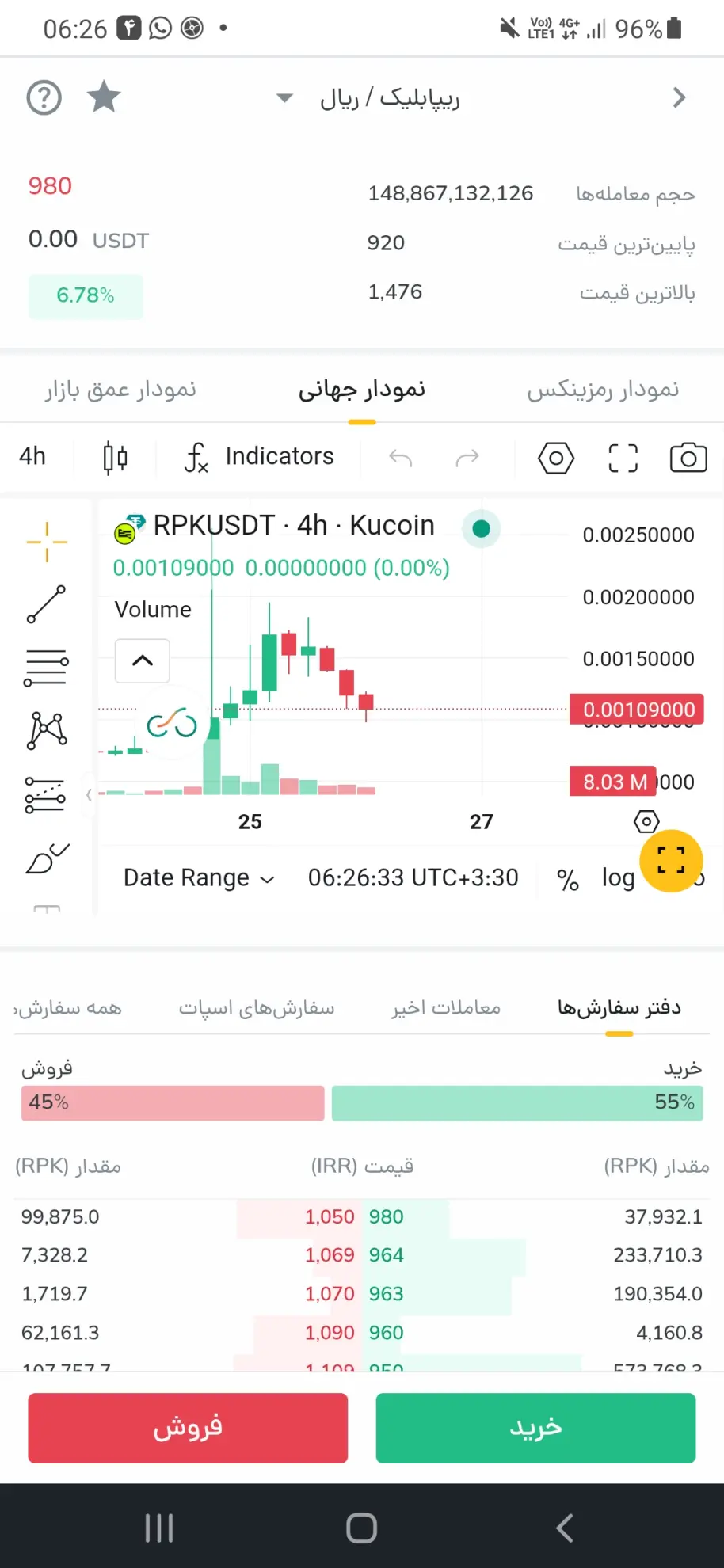Image resolution: width=724 pixels, height=1568 pixels.
Task: Open chart Indicators menu
Action: pyautogui.click(x=259, y=457)
